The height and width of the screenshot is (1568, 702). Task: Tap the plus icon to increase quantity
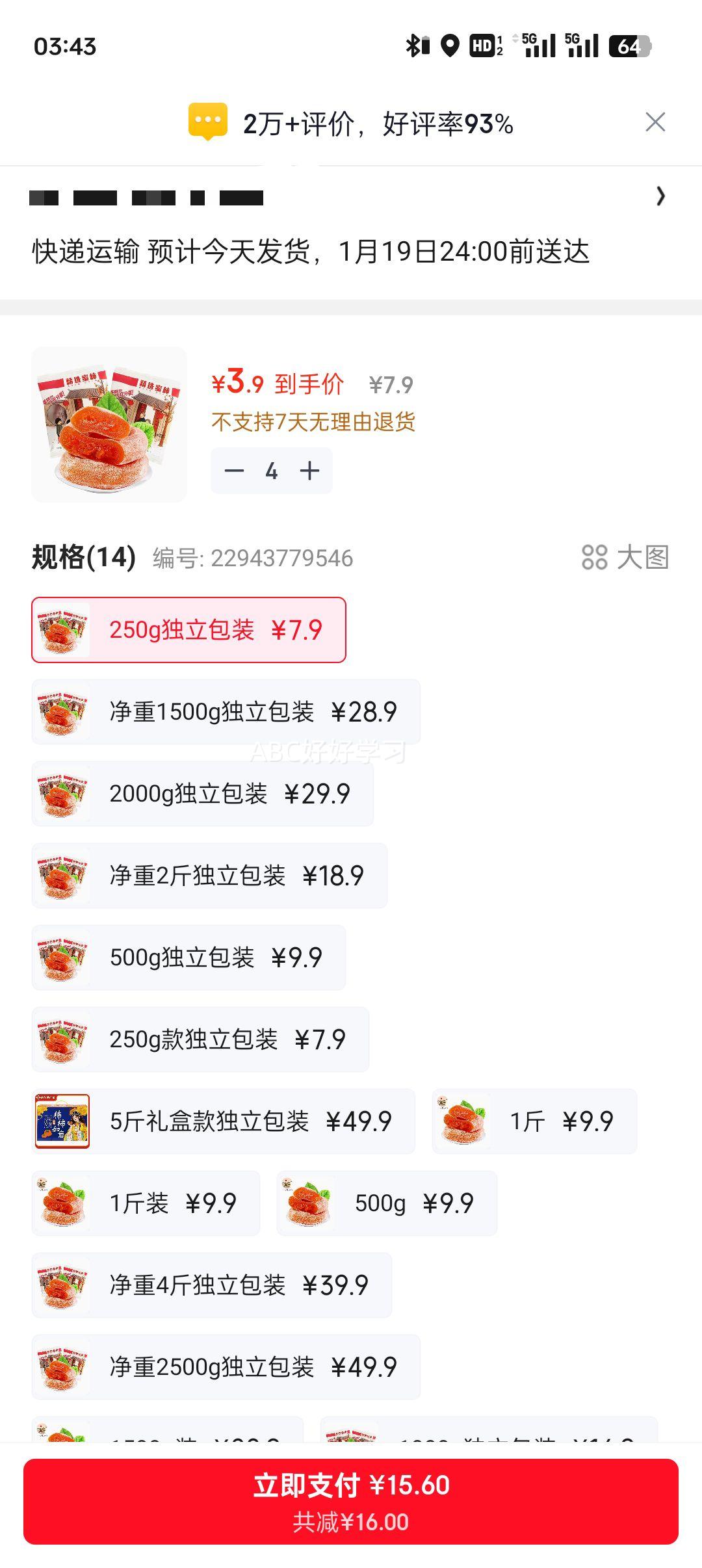(308, 470)
